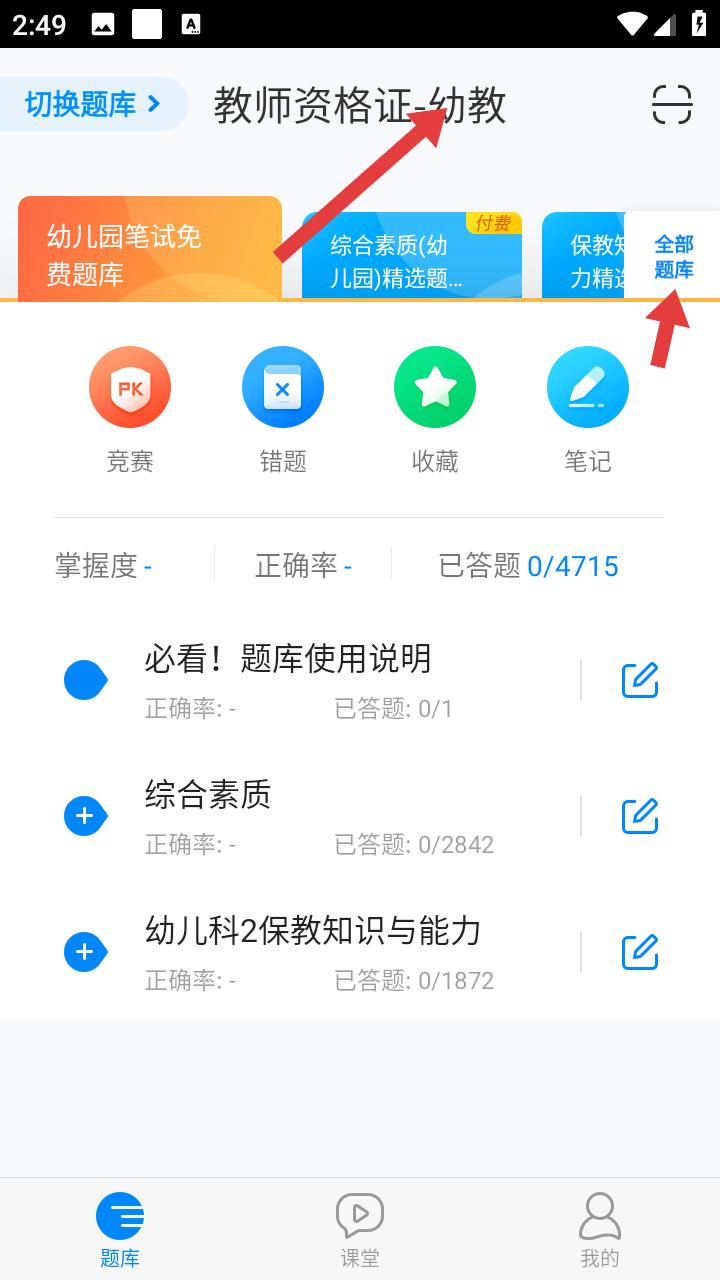Tap the edit icon beside 必看！题库使用说明
Viewport: 720px width, 1280px height.
640,680
